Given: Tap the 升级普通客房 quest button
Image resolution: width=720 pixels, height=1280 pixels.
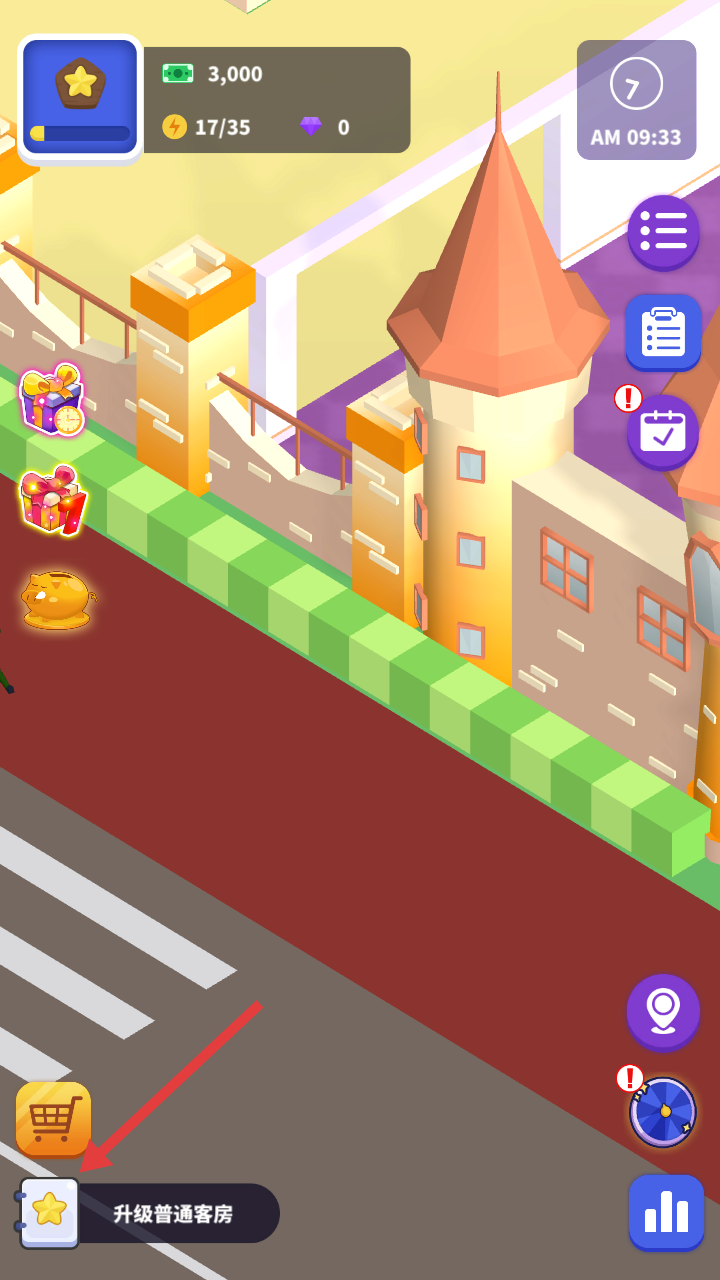Looking at the screenshot, I should 150,1213.
